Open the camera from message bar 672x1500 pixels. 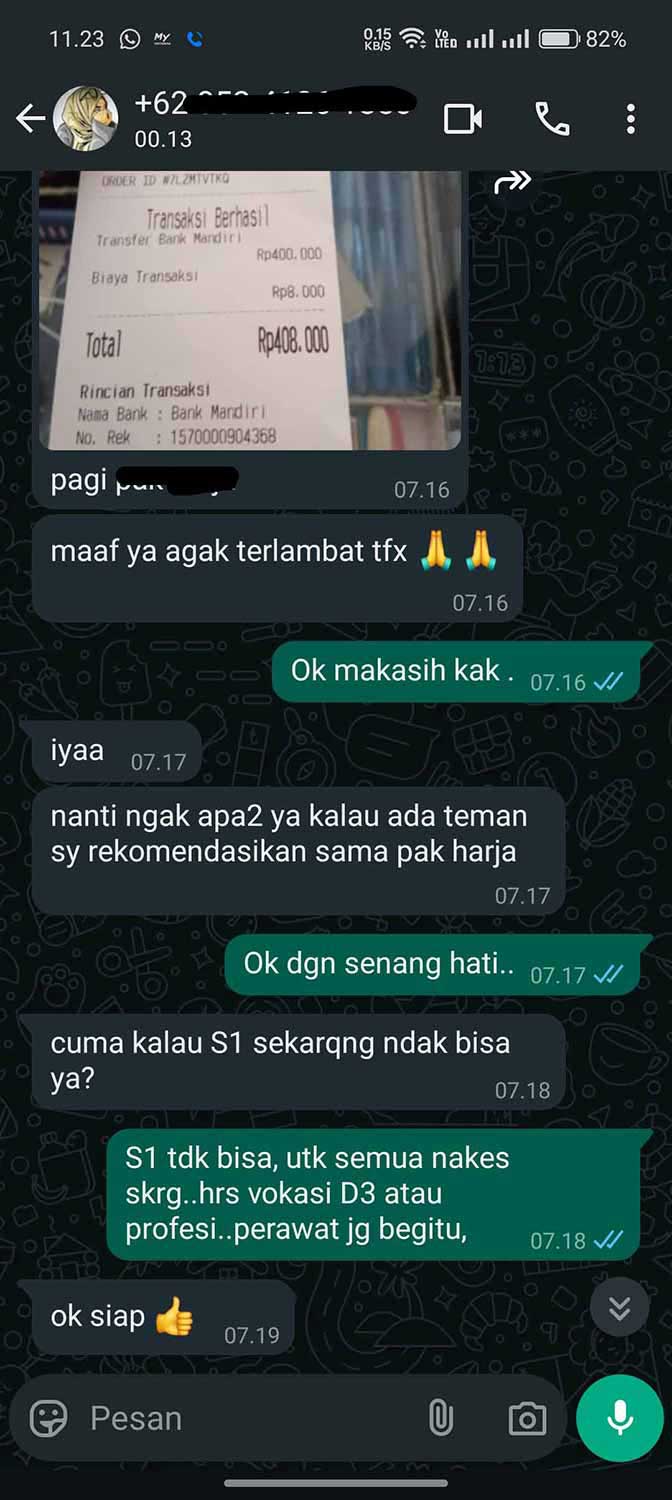[526, 1418]
